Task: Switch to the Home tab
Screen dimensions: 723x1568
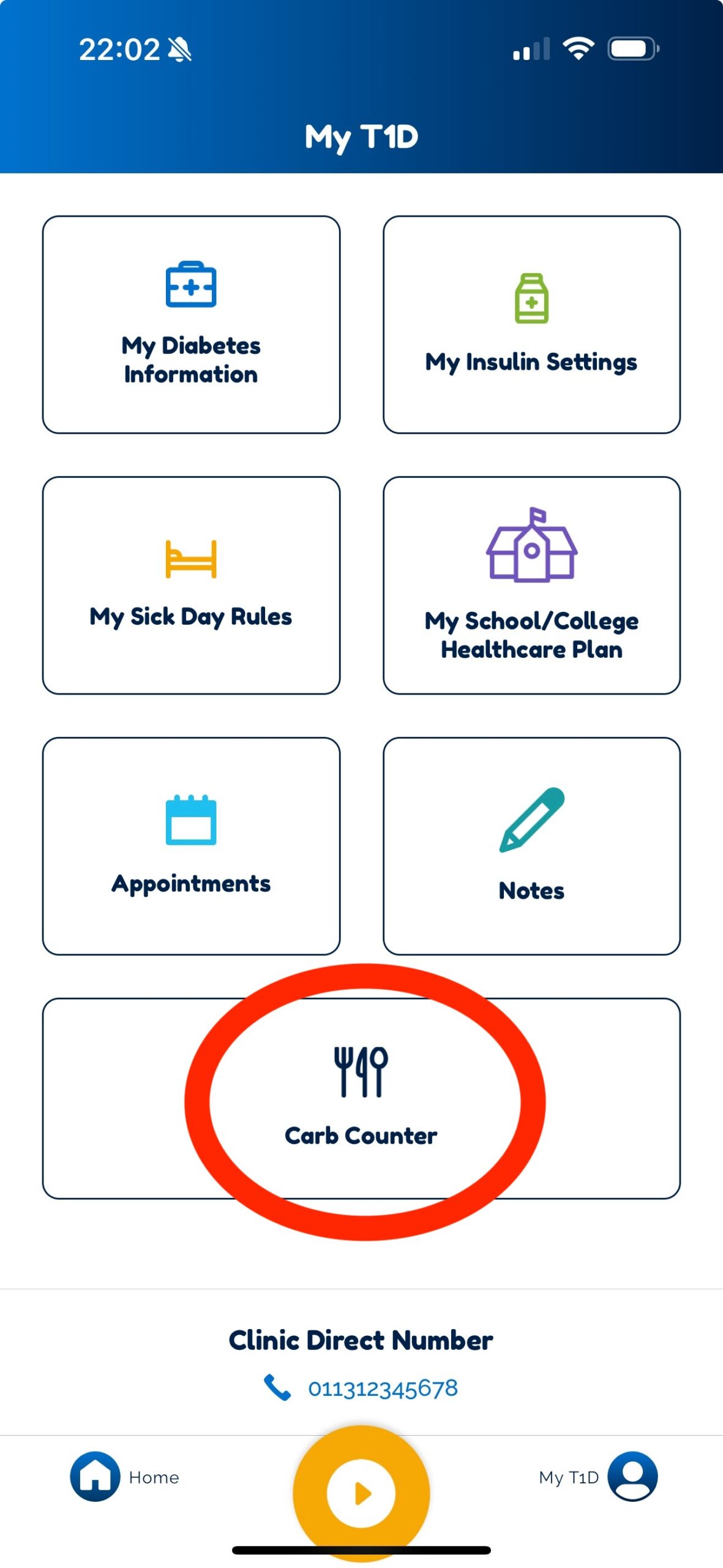Action: [122, 1477]
